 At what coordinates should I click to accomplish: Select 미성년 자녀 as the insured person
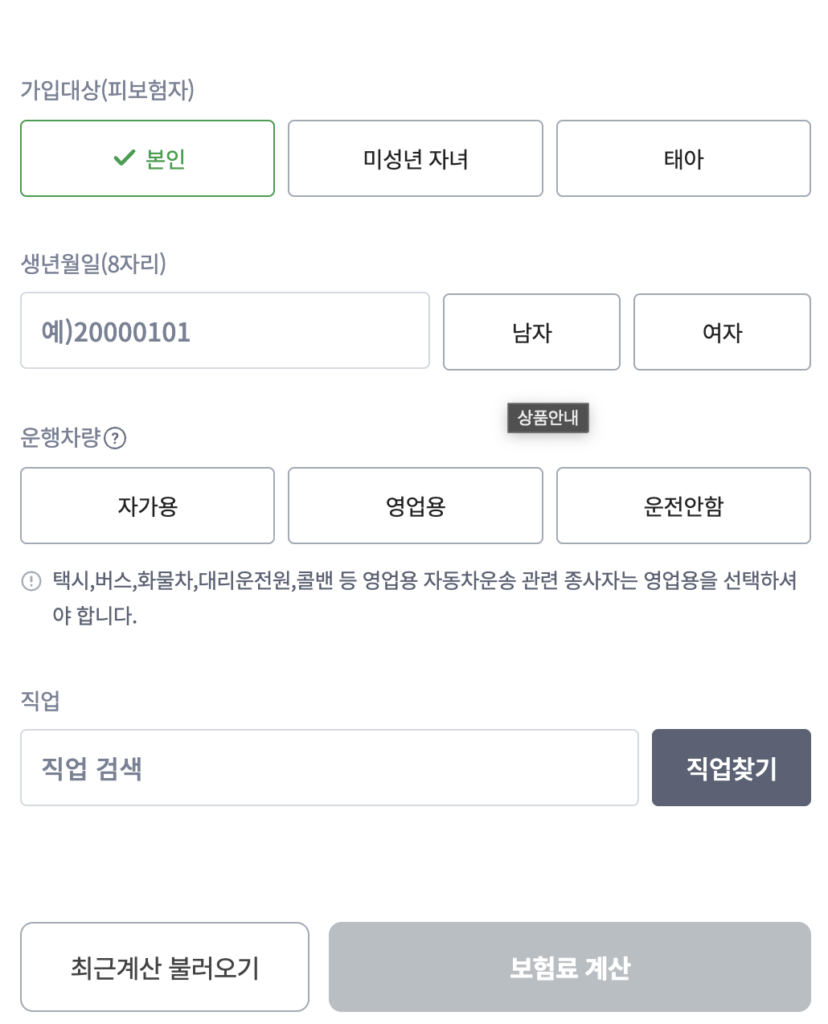[x=415, y=158]
